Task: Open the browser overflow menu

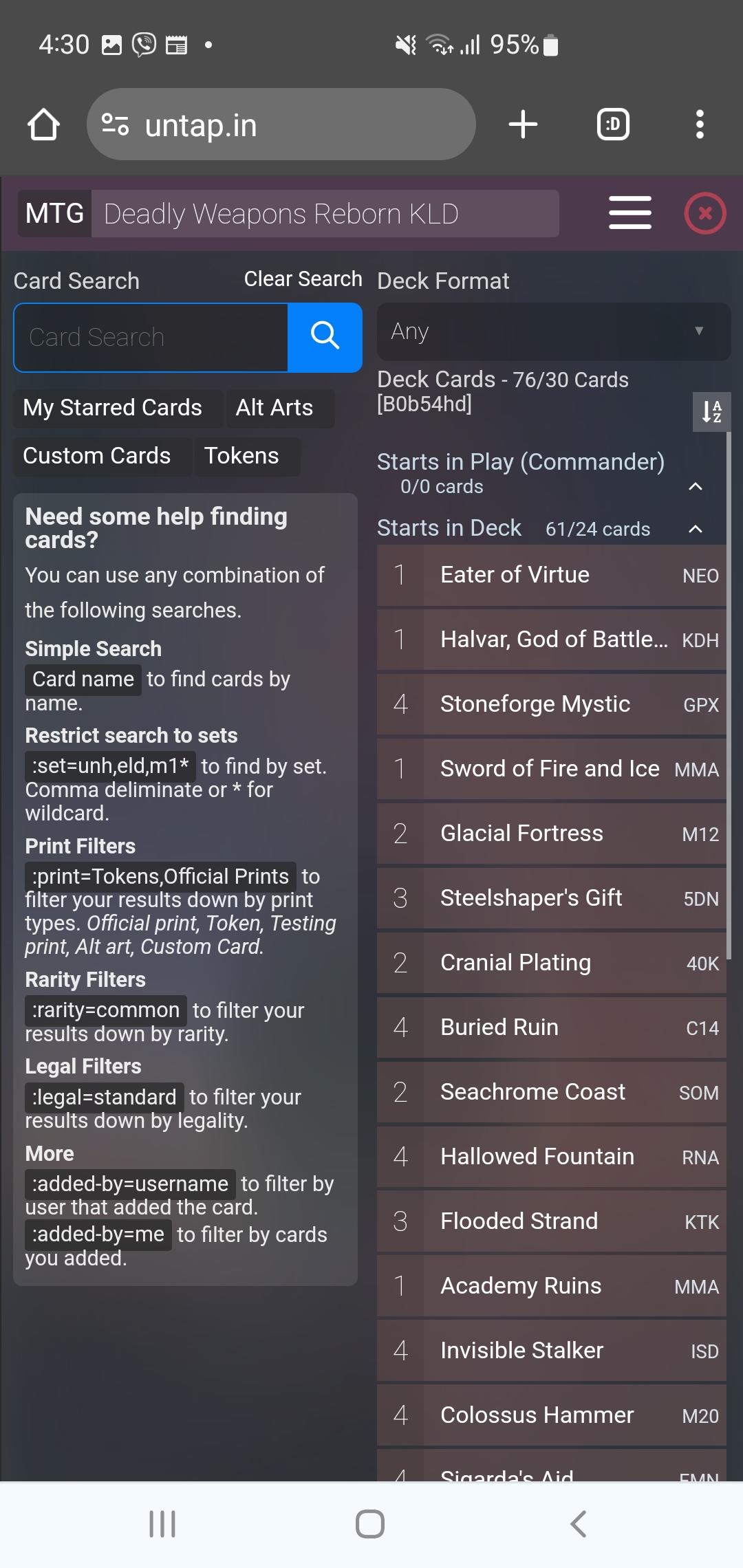Action: pos(699,124)
